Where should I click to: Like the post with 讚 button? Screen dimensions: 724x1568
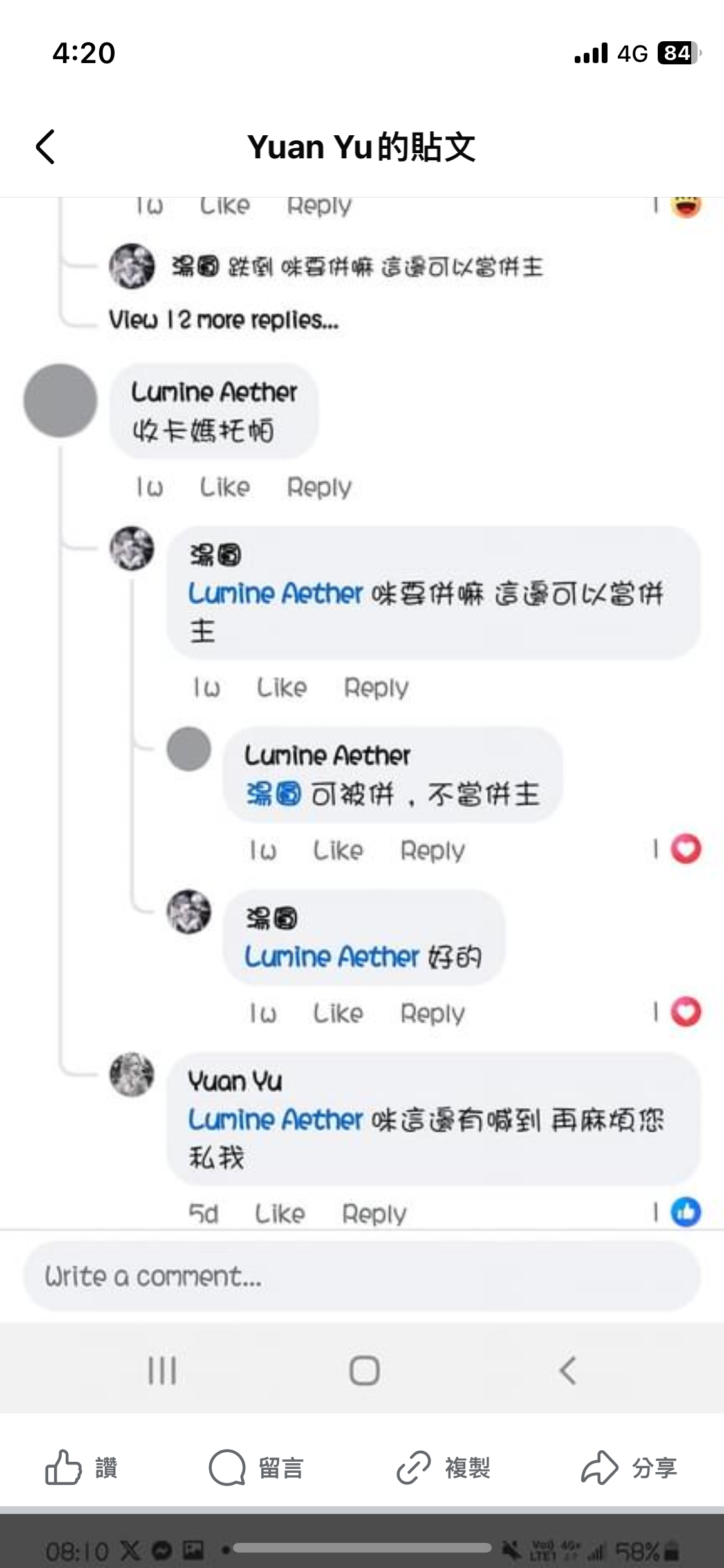(81, 1468)
